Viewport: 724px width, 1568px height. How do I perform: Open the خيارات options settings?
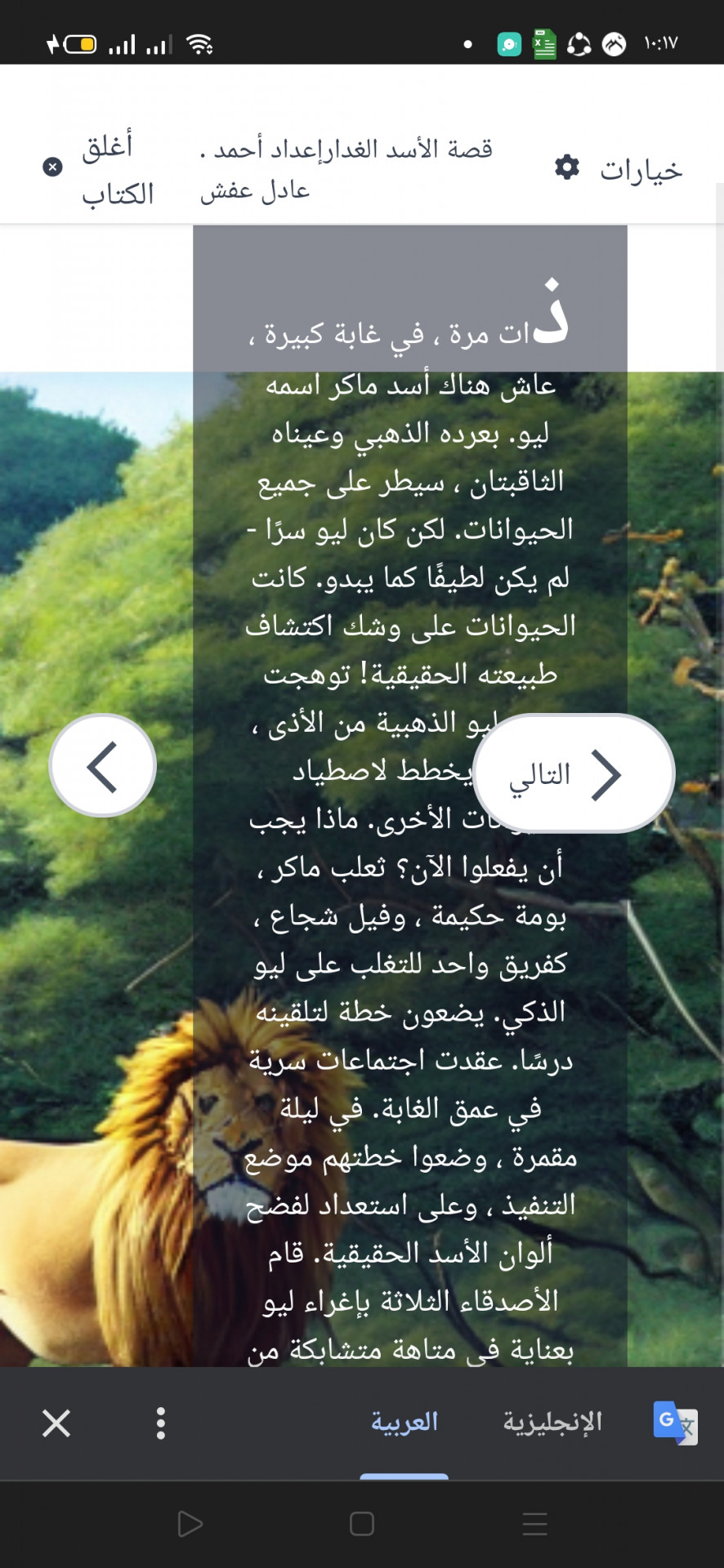[618, 169]
